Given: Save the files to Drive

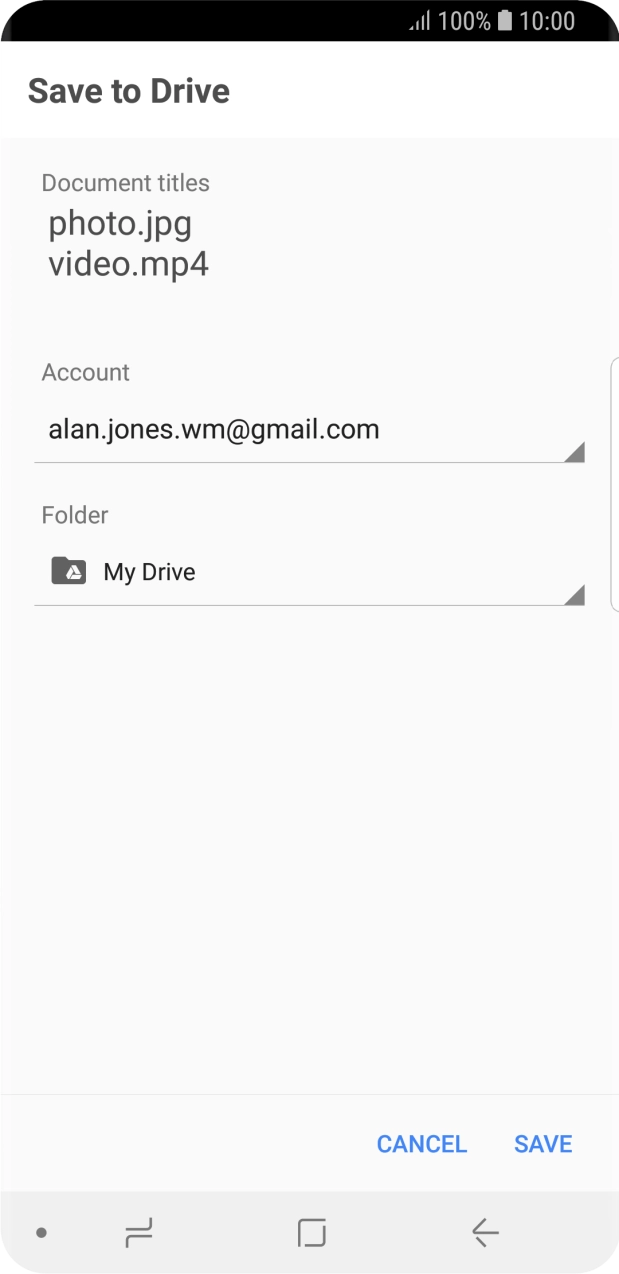Looking at the screenshot, I should point(543,1144).
